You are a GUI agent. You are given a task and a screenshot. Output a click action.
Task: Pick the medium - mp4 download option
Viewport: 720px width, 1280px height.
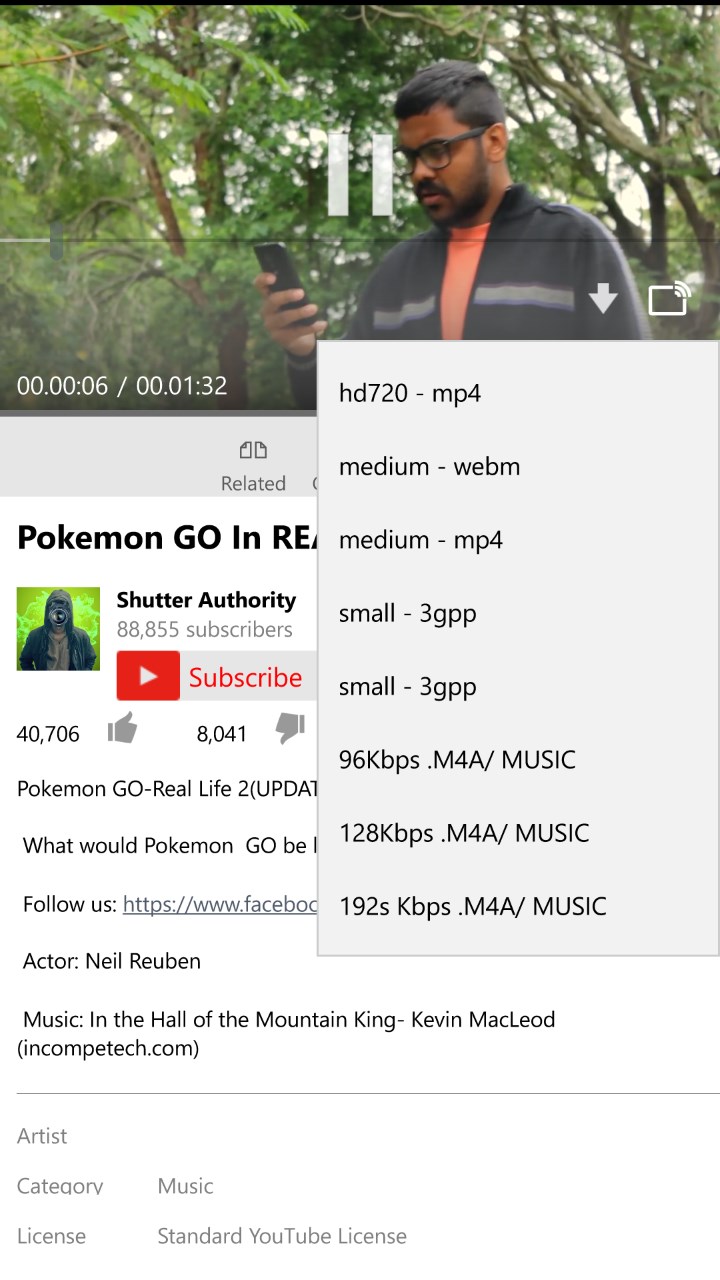[421, 540]
